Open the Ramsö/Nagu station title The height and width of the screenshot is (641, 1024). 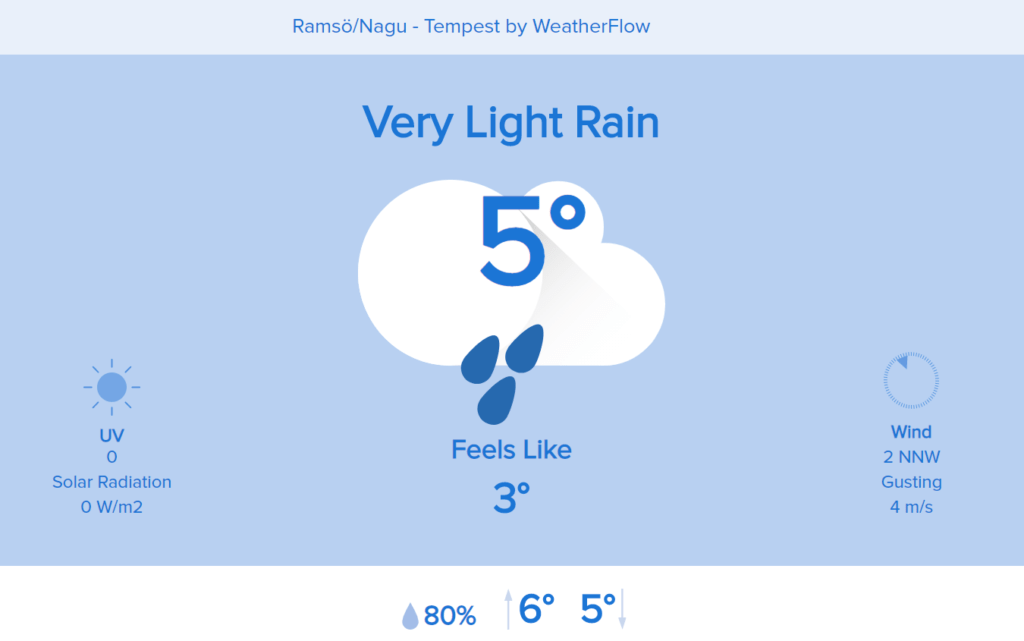[471, 26]
